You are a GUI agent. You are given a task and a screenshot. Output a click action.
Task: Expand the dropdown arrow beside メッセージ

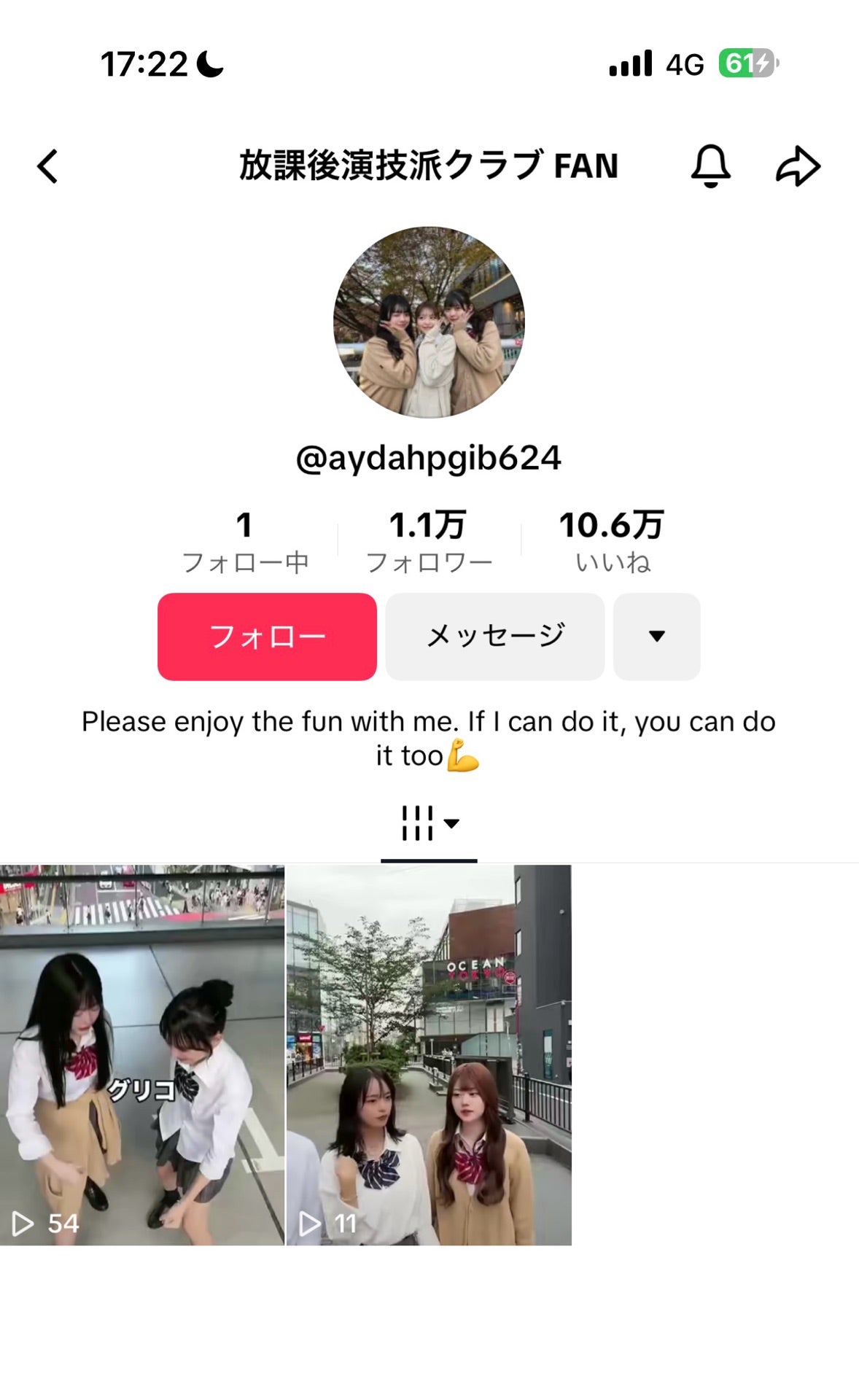coord(656,637)
